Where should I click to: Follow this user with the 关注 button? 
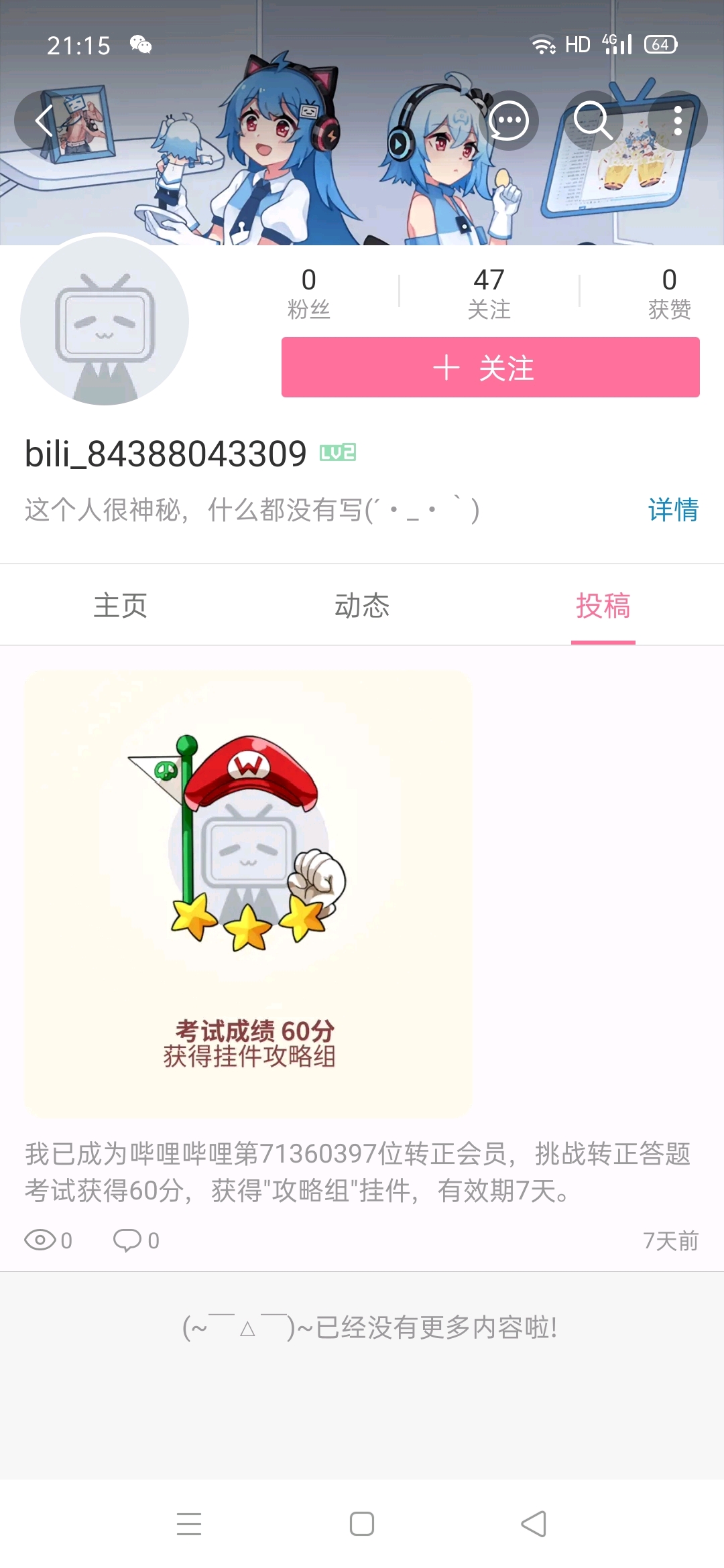coord(490,367)
